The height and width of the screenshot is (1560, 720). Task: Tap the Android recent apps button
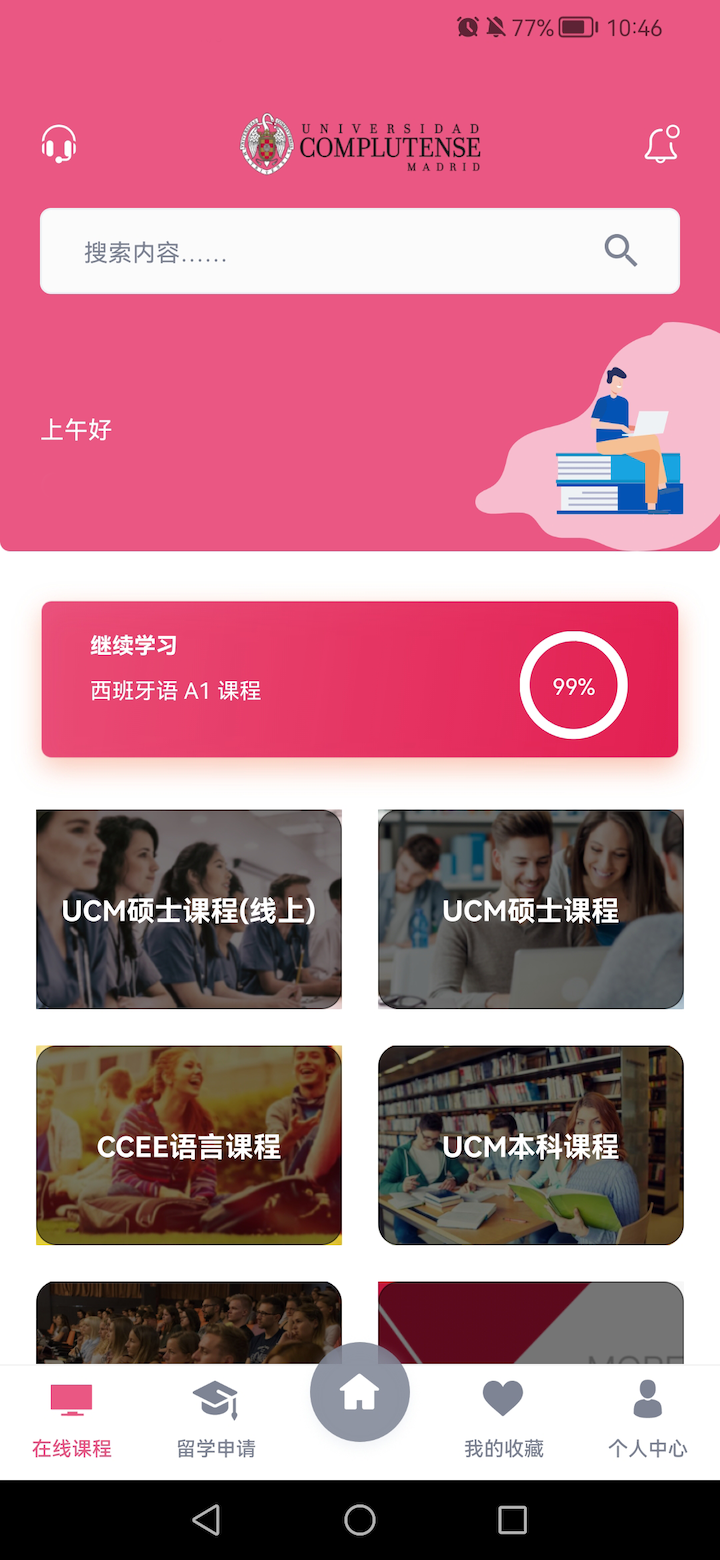coord(513,1519)
